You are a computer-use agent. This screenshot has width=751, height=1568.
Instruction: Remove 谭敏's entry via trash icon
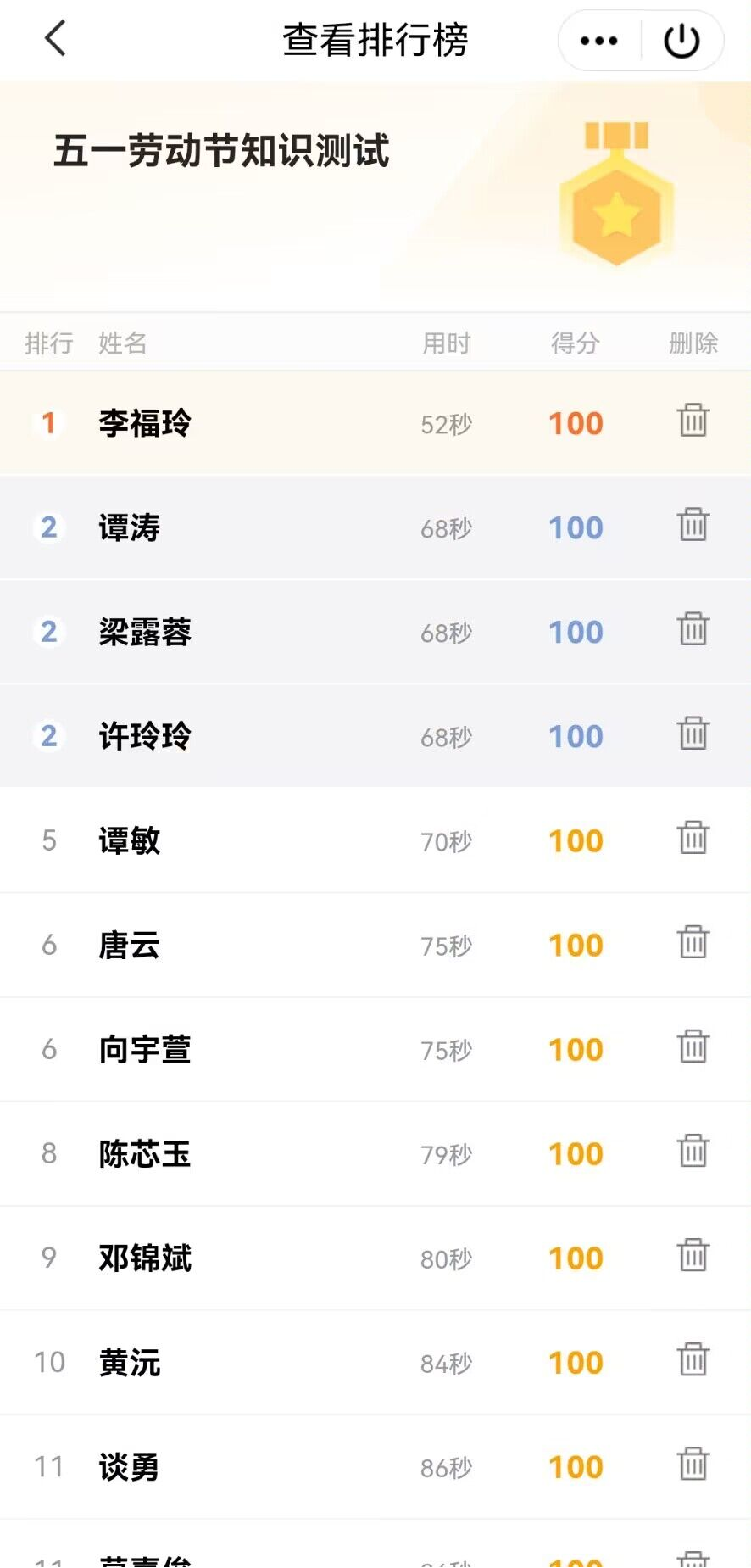point(693,838)
